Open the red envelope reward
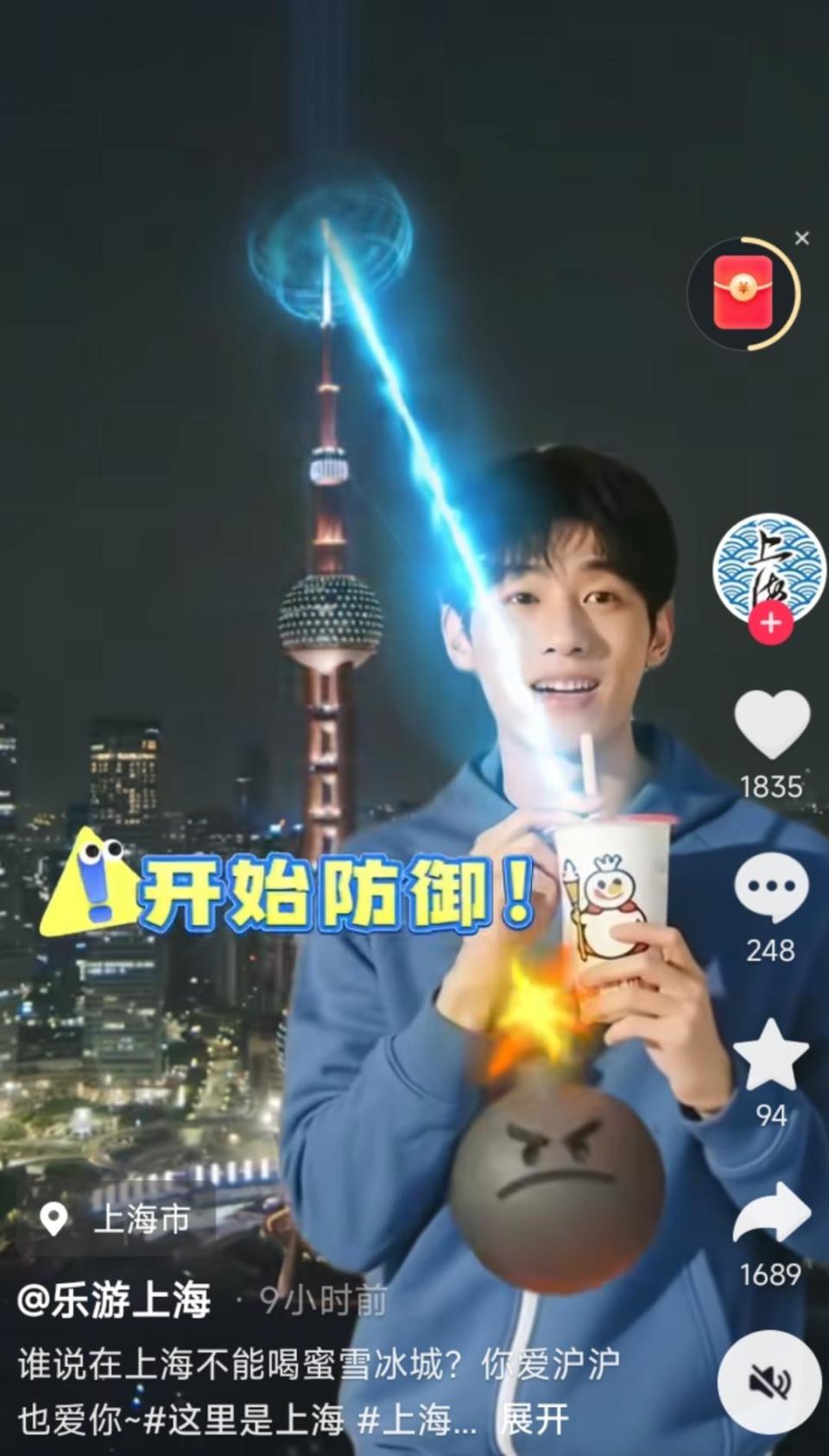 point(744,293)
